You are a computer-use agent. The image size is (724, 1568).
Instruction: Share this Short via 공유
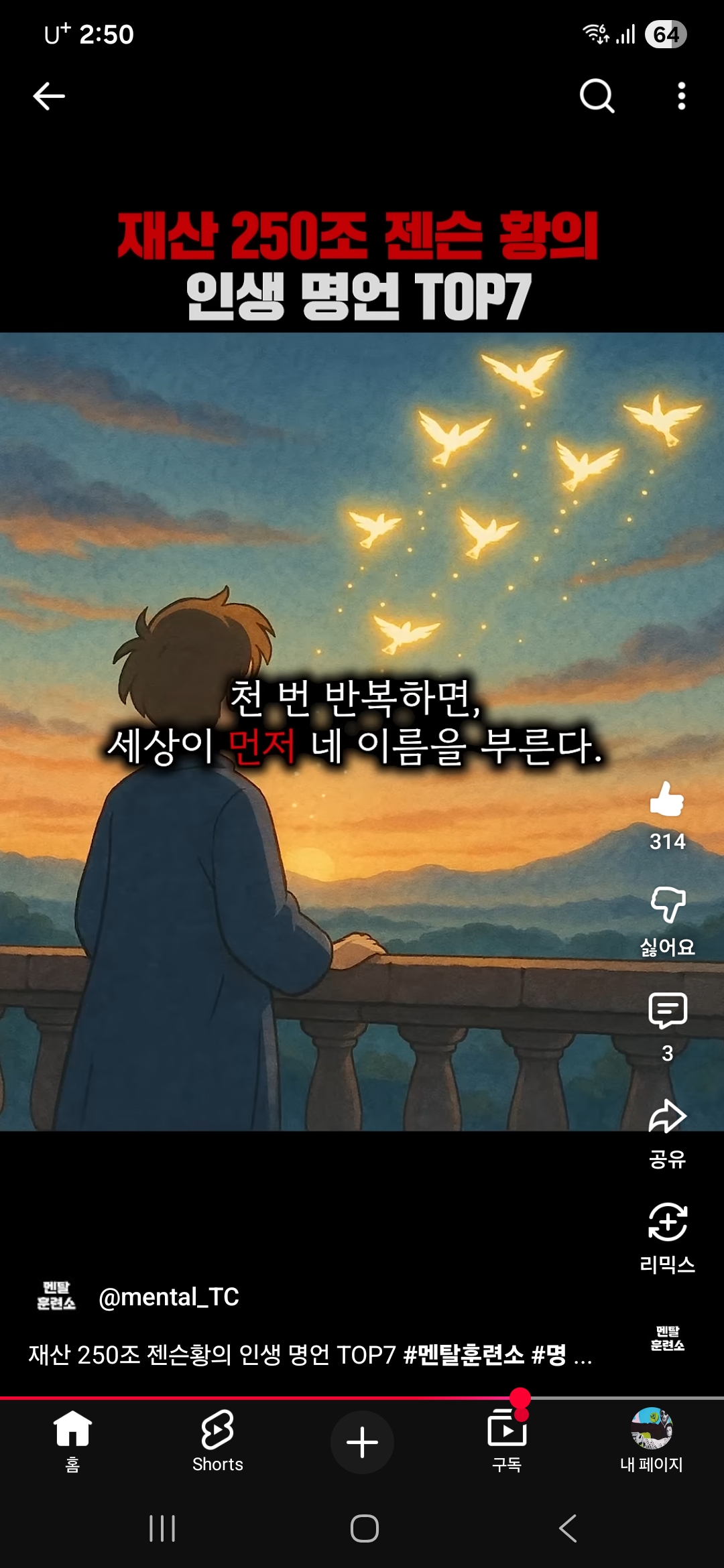pyautogui.click(x=667, y=1118)
